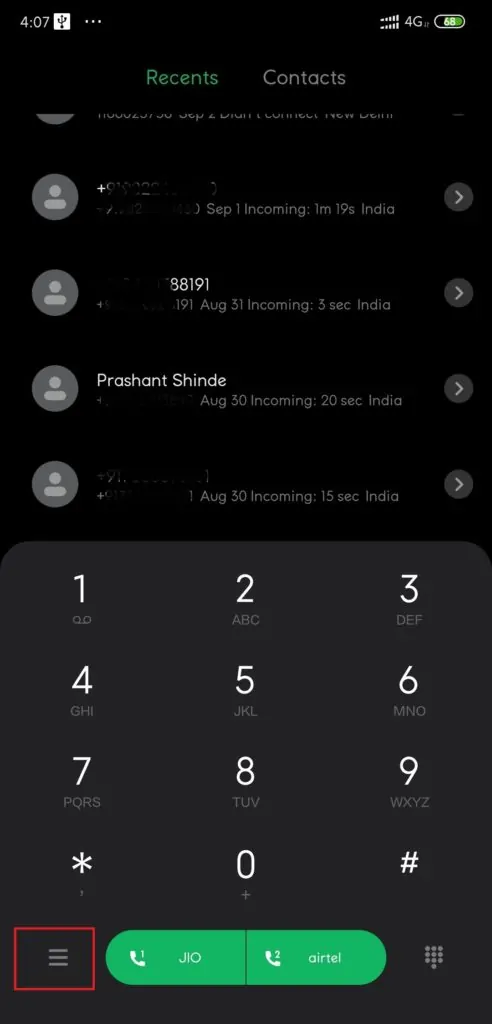Tap the hash key on dialpad

(x=409, y=864)
